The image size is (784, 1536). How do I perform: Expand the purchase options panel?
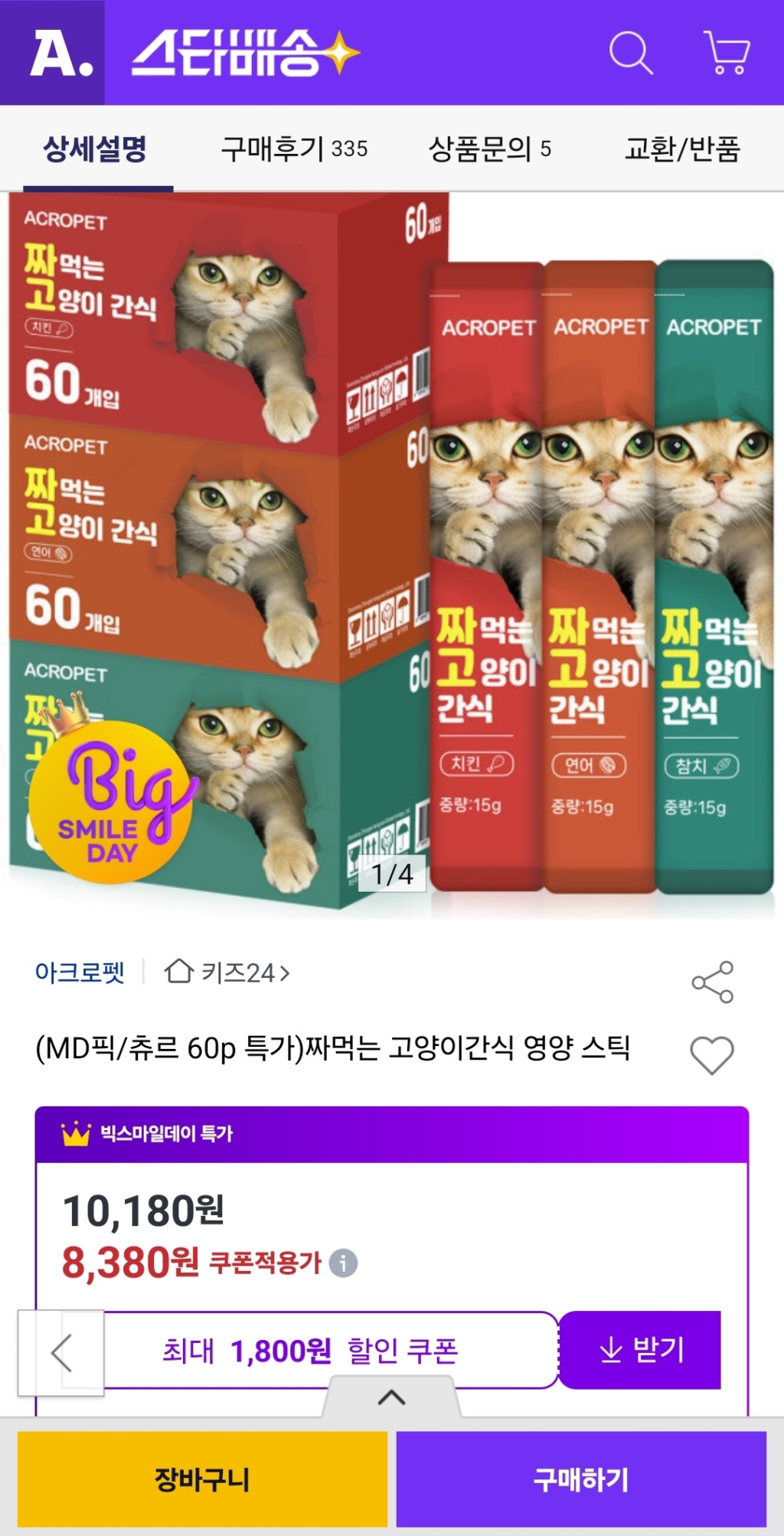click(391, 1397)
